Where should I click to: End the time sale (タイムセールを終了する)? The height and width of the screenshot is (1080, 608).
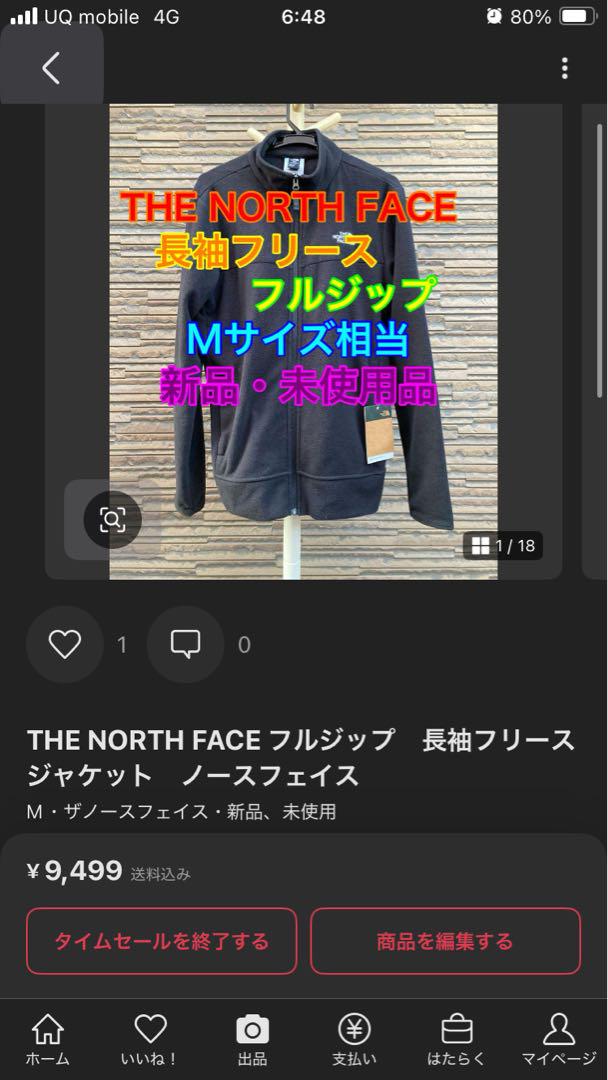pos(162,941)
